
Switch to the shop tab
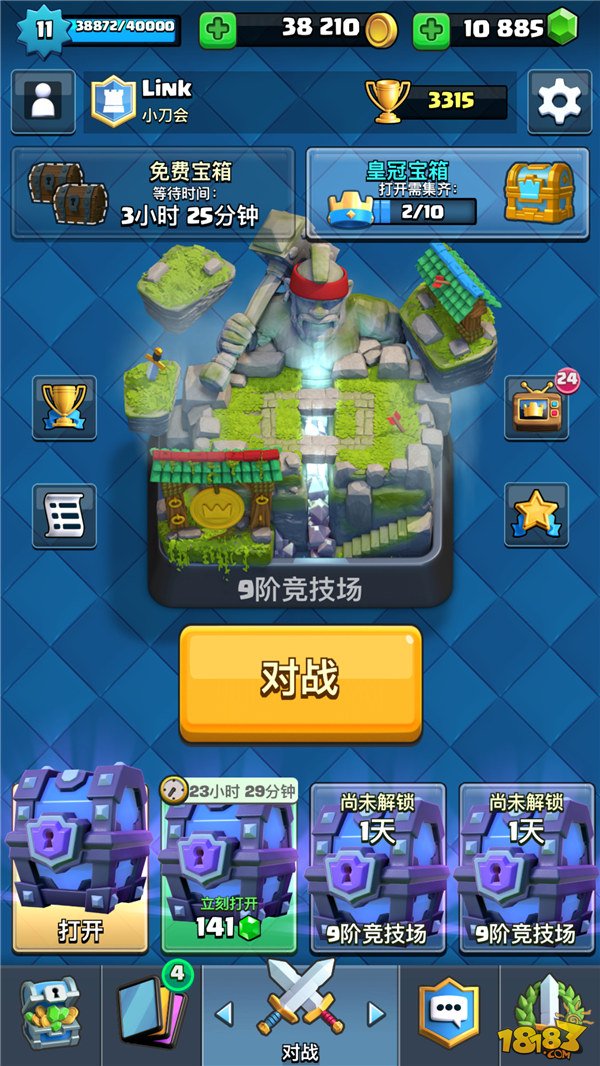click(50, 1014)
